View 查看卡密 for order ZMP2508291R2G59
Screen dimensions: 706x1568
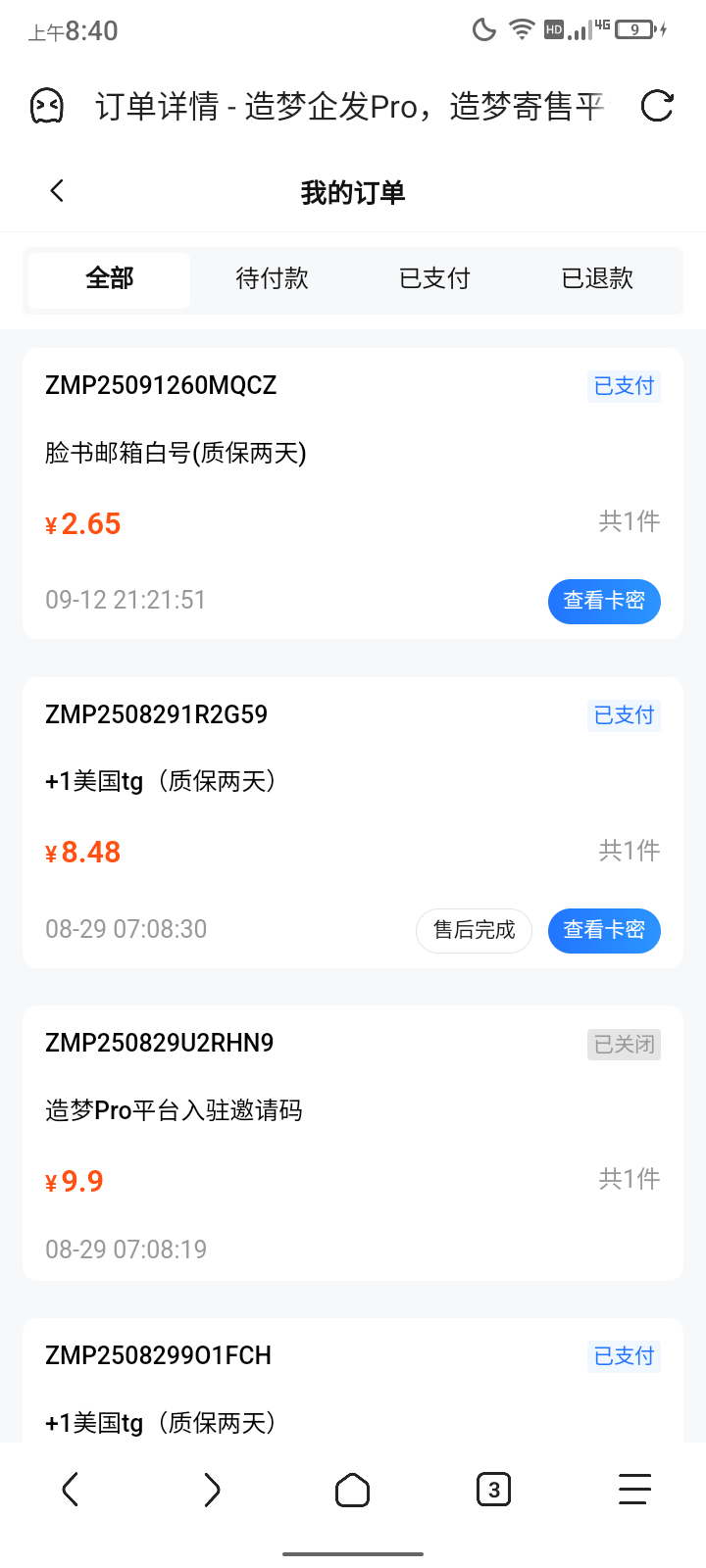click(x=603, y=930)
